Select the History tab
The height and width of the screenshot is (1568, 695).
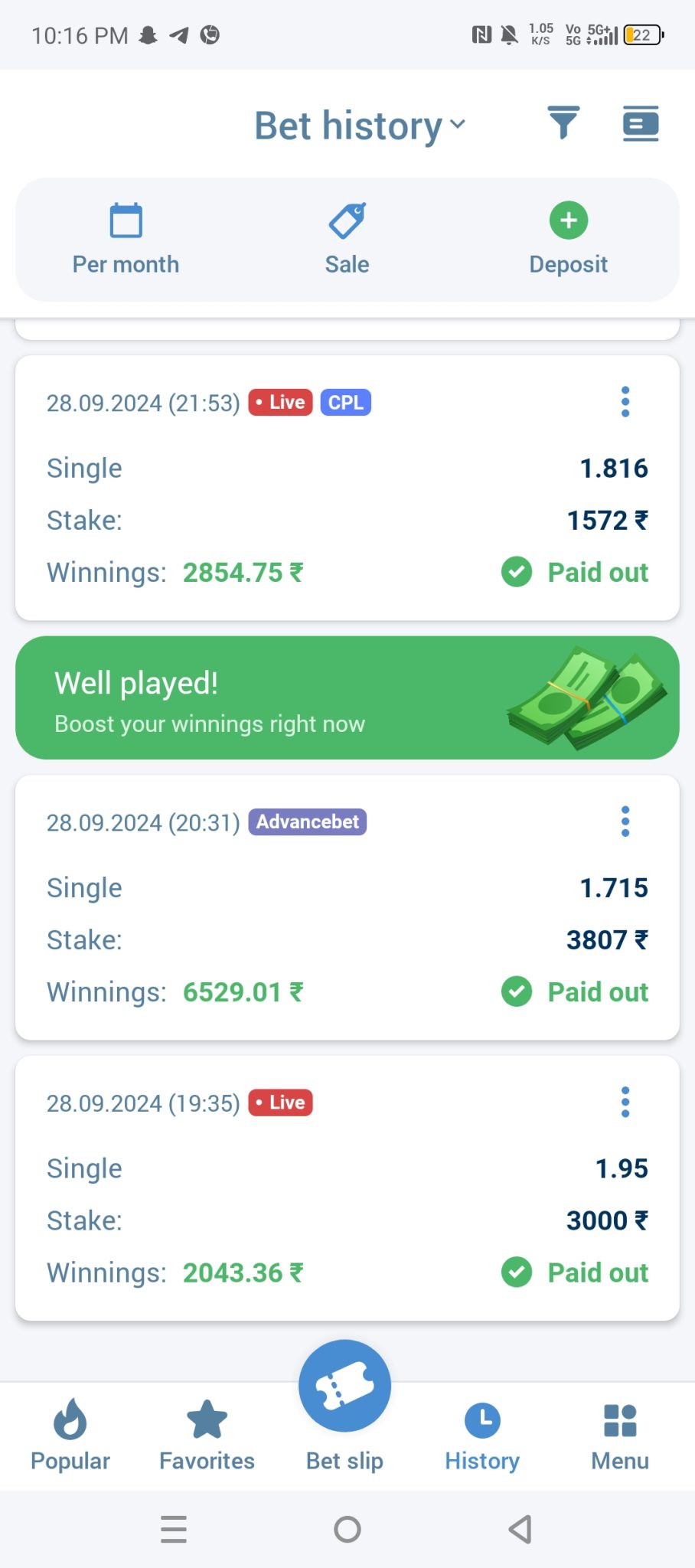pos(482,1436)
